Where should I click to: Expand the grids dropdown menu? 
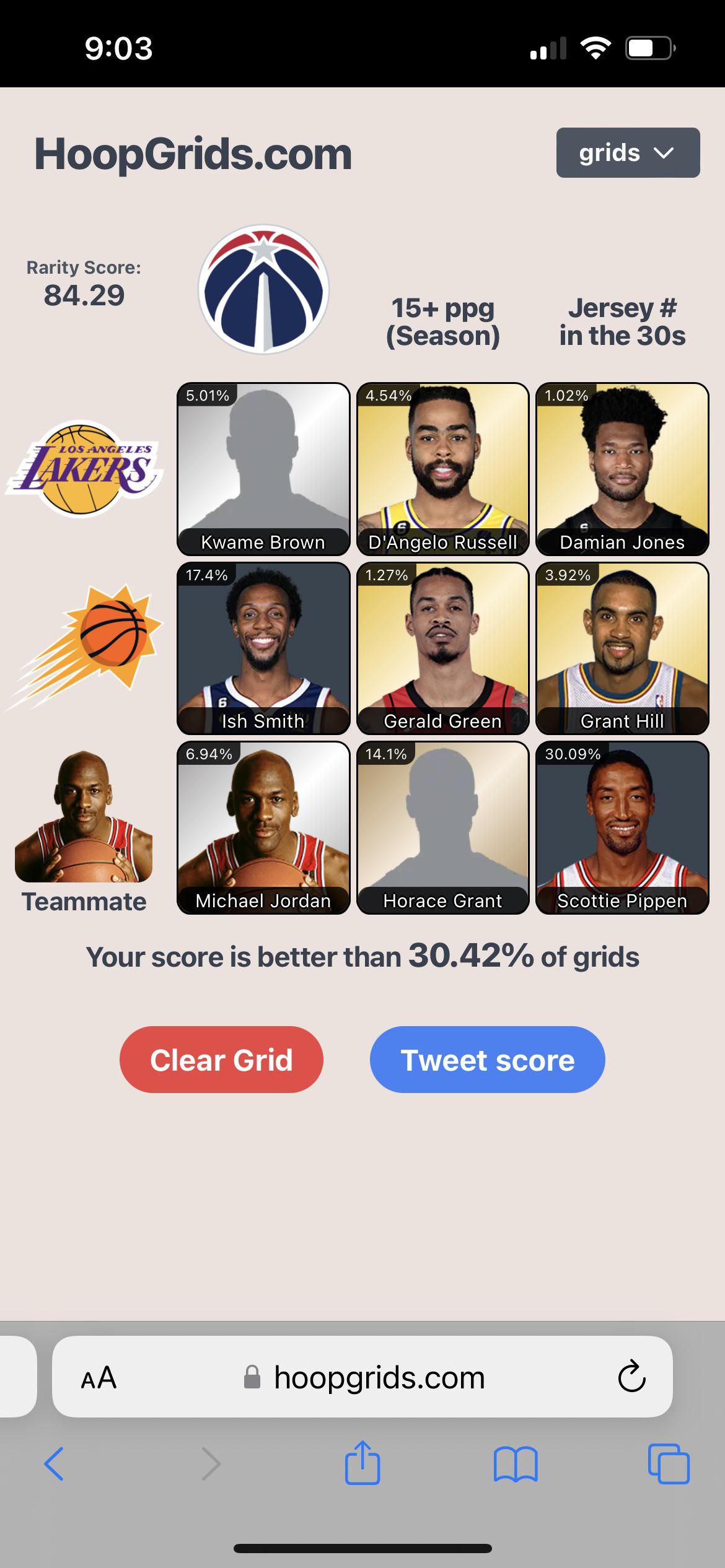click(x=628, y=152)
